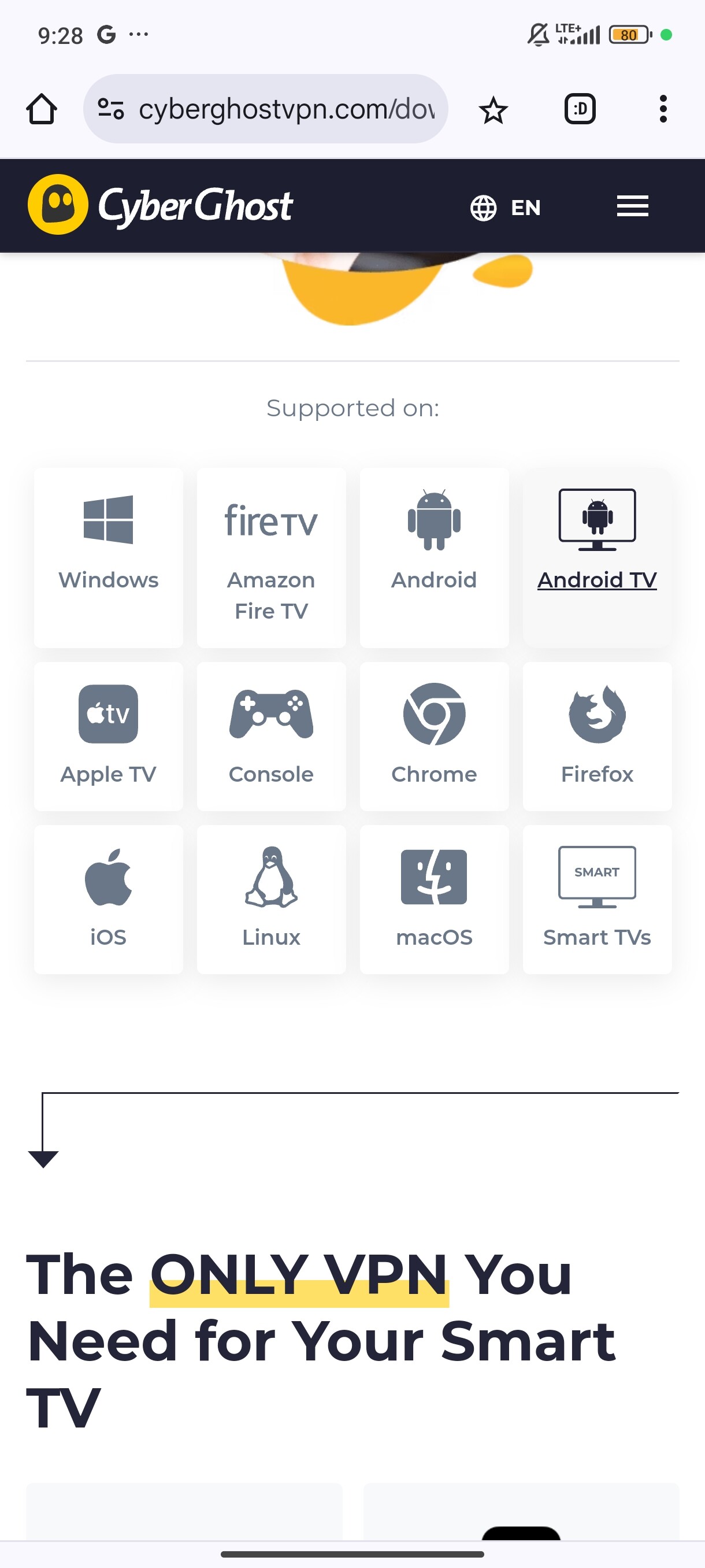Select the Smart TVs tile
This screenshot has width=705, height=1568.
point(597,899)
